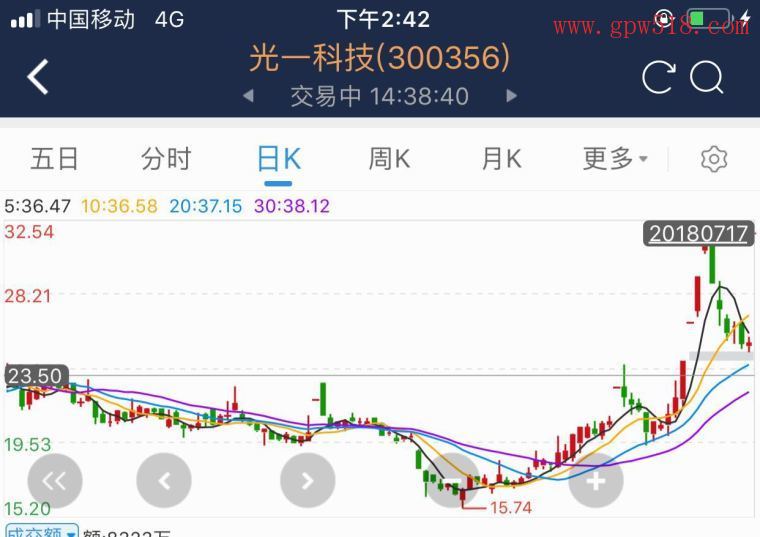The width and height of the screenshot is (760, 537).
Task: Switch to the 分时 chart tab
Action: [166, 159]
